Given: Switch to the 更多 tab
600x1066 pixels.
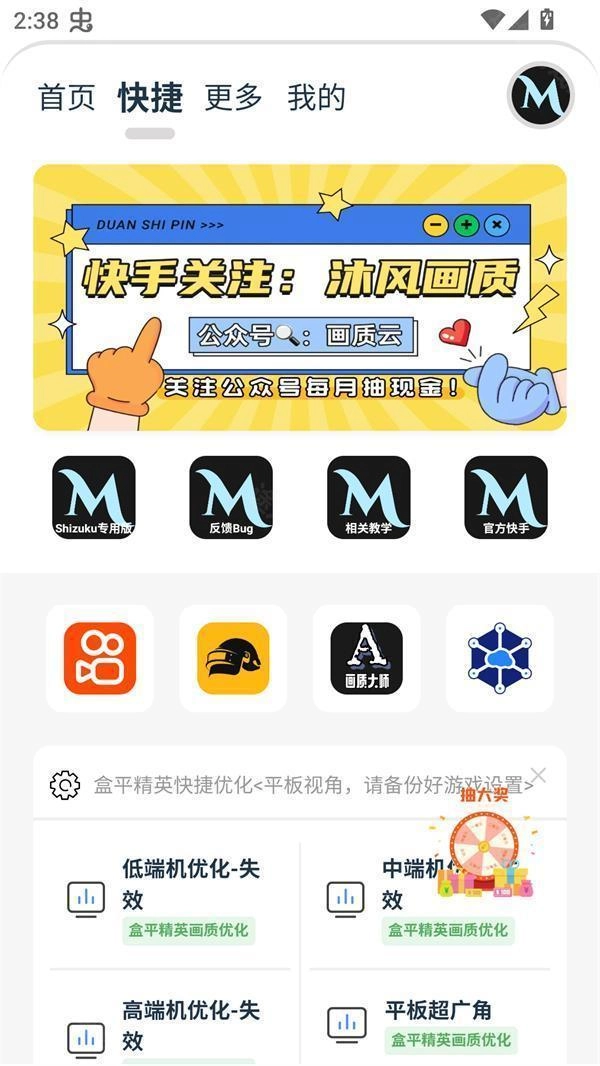Looking at the screenshot, I should (x=233, y=97).
